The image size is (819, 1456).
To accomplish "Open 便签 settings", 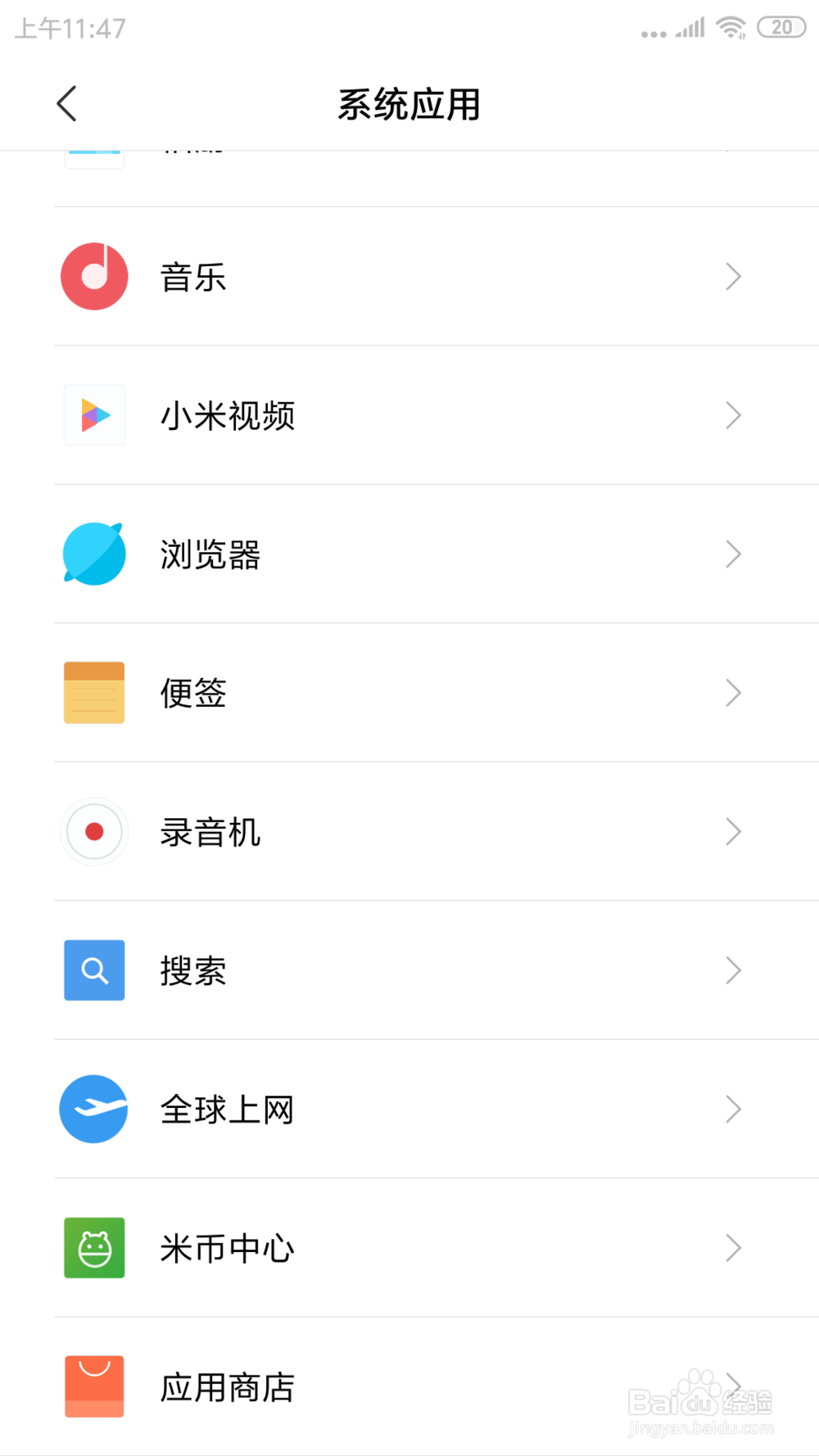I will coord(409,694).
